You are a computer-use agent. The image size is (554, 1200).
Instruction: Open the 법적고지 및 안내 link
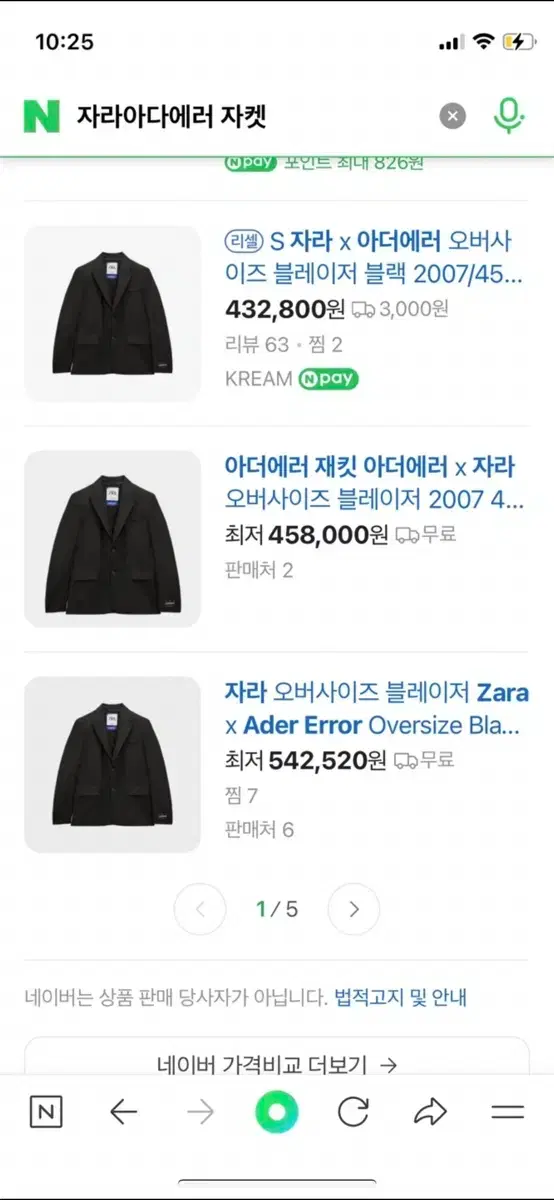[x=400, y=997]
